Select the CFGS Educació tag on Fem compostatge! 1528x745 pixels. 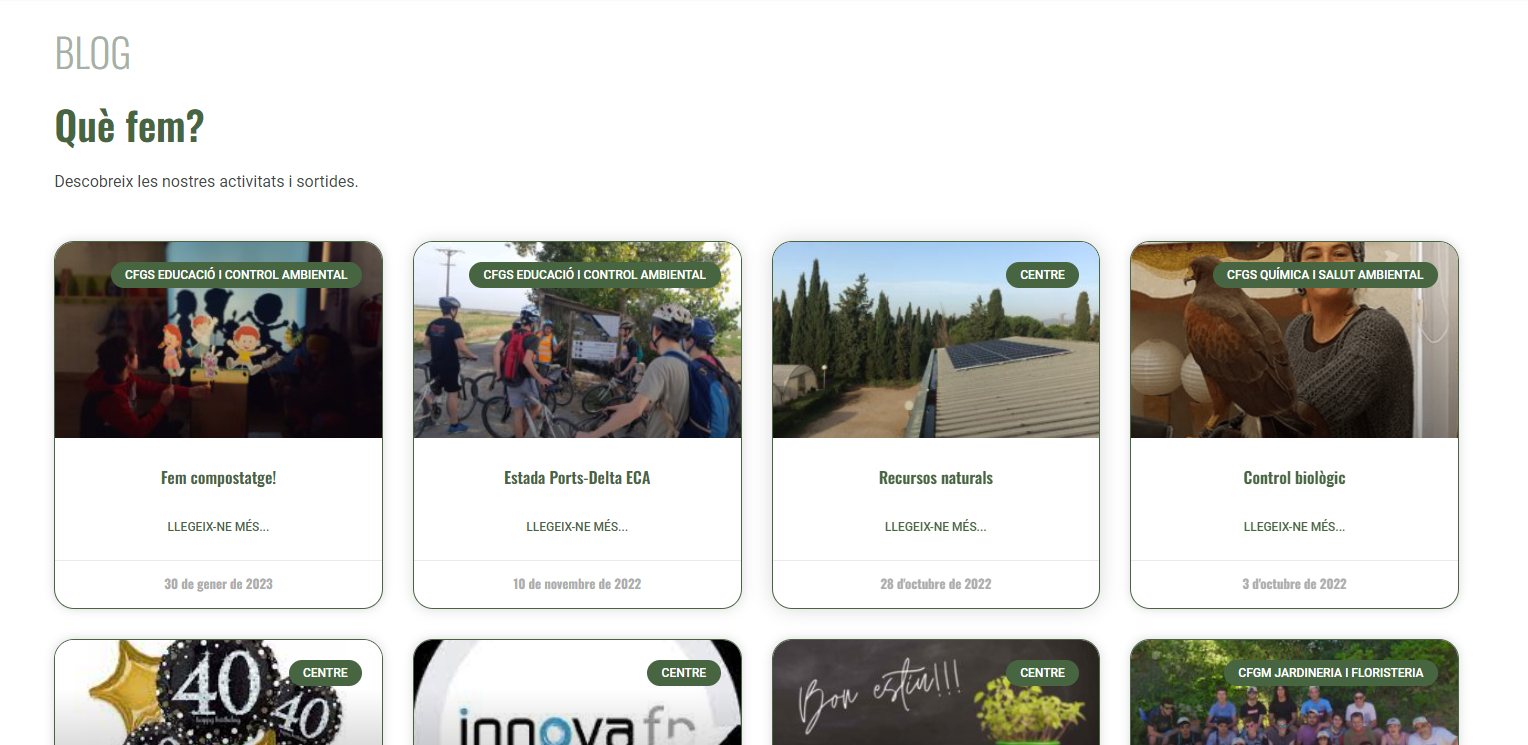click(x=236, y=275)
